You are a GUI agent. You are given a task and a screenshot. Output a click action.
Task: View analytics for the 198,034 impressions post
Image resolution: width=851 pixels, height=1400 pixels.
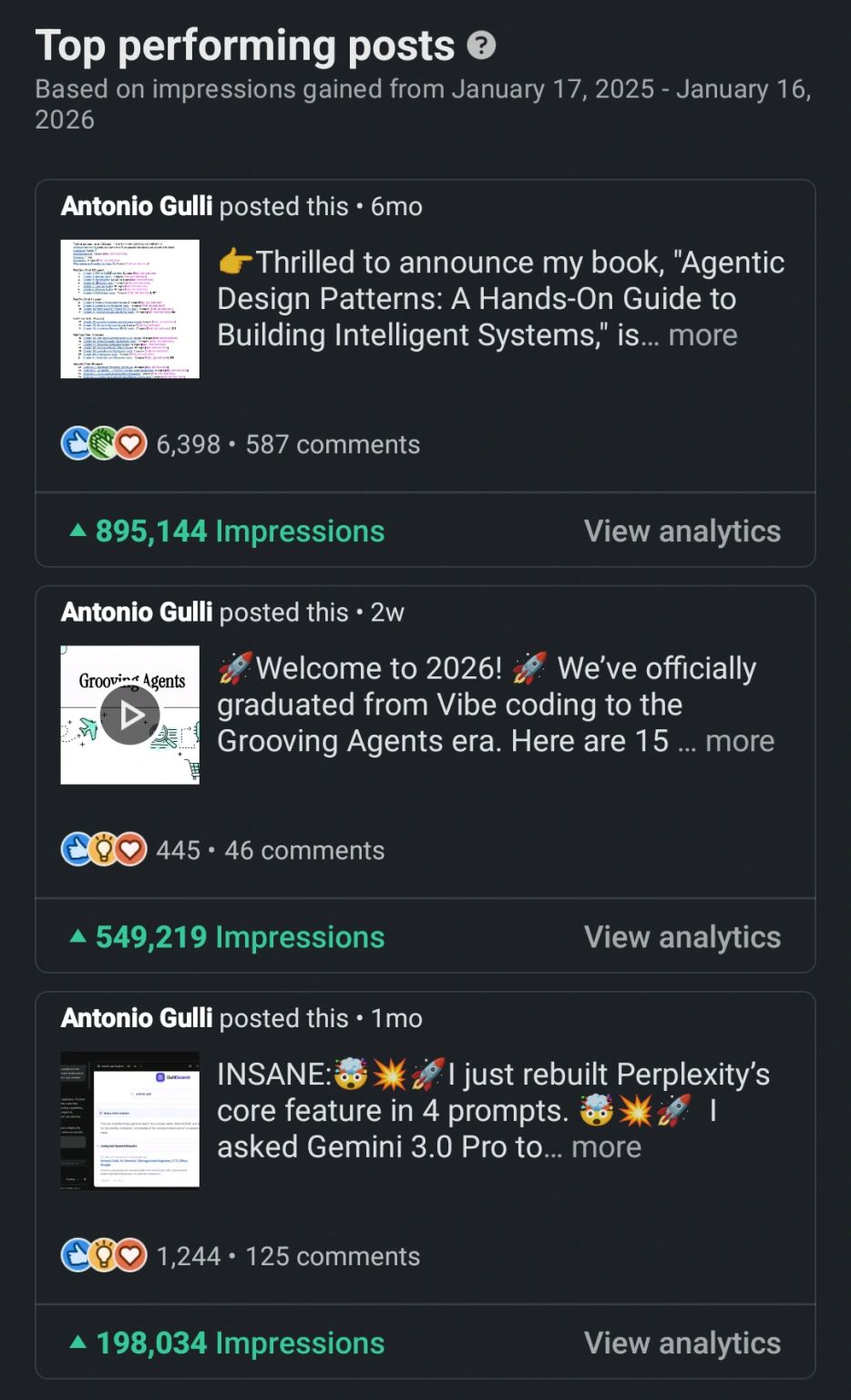click(682, 1343)
